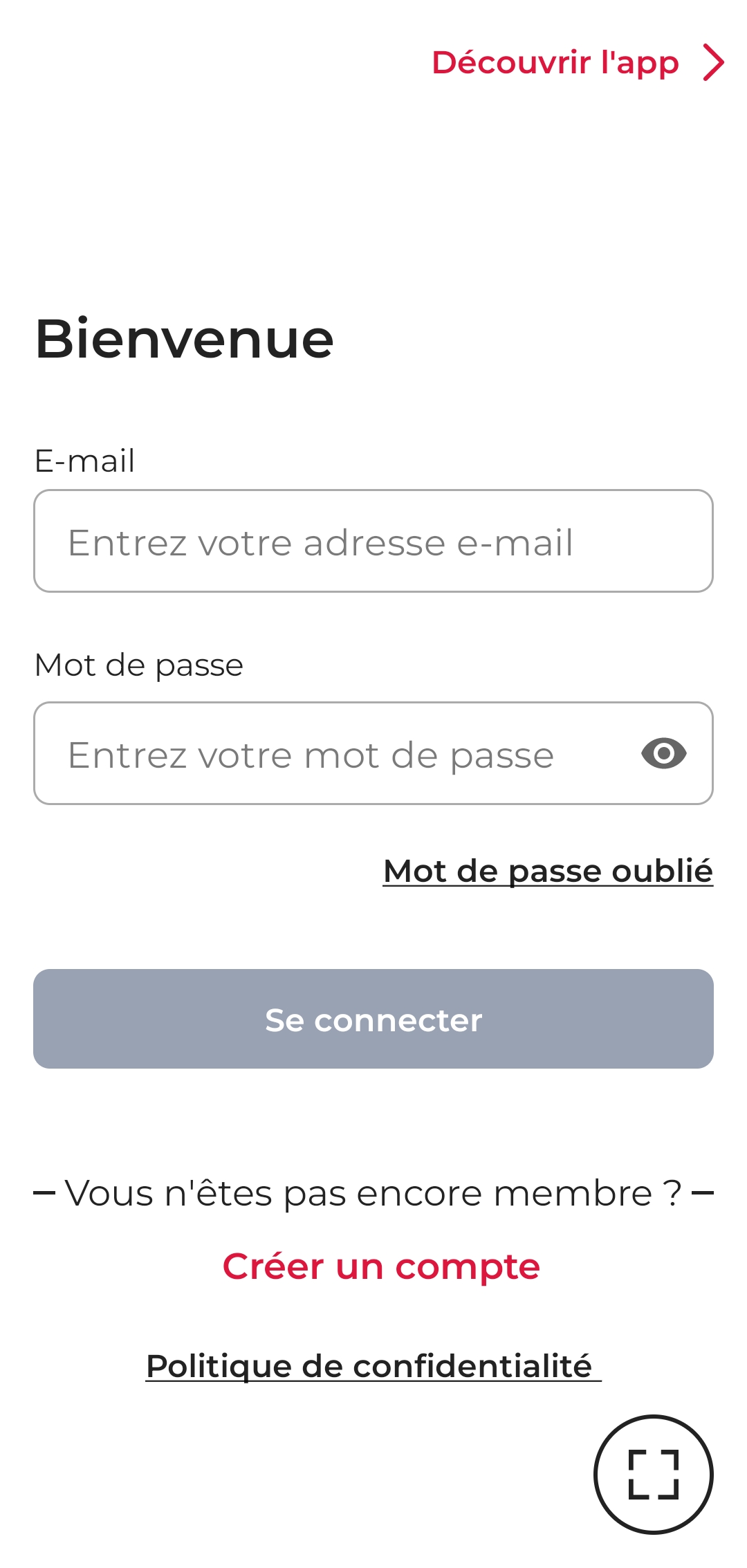747x1568 pixels.
Task: Select Créer un compte
Action: [x=381, y=1266]
